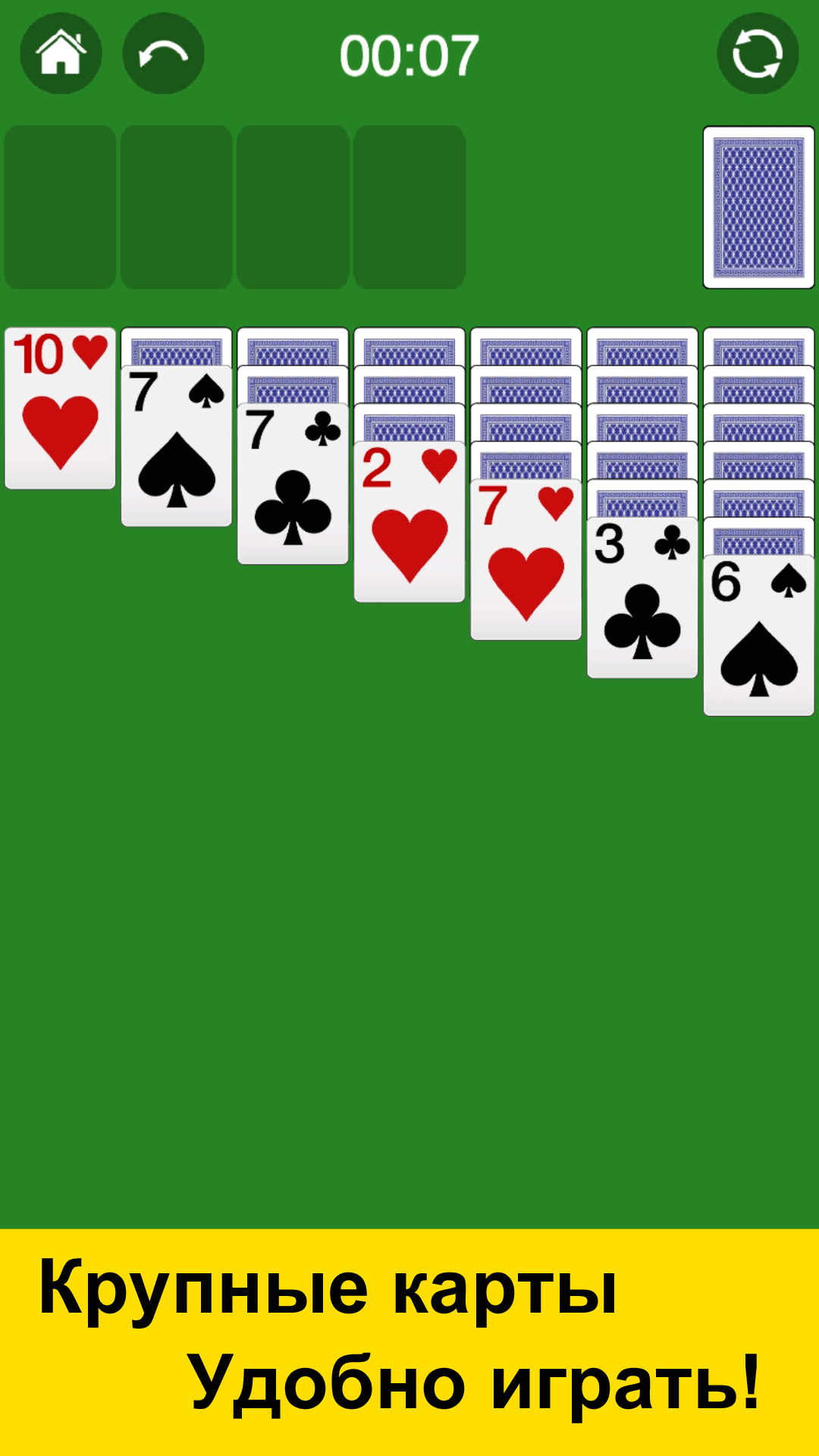The height and width of the screenshot is (1456, 819).
Task: Tap the 7 of clubs card
Action: click(x=293, y=484)
